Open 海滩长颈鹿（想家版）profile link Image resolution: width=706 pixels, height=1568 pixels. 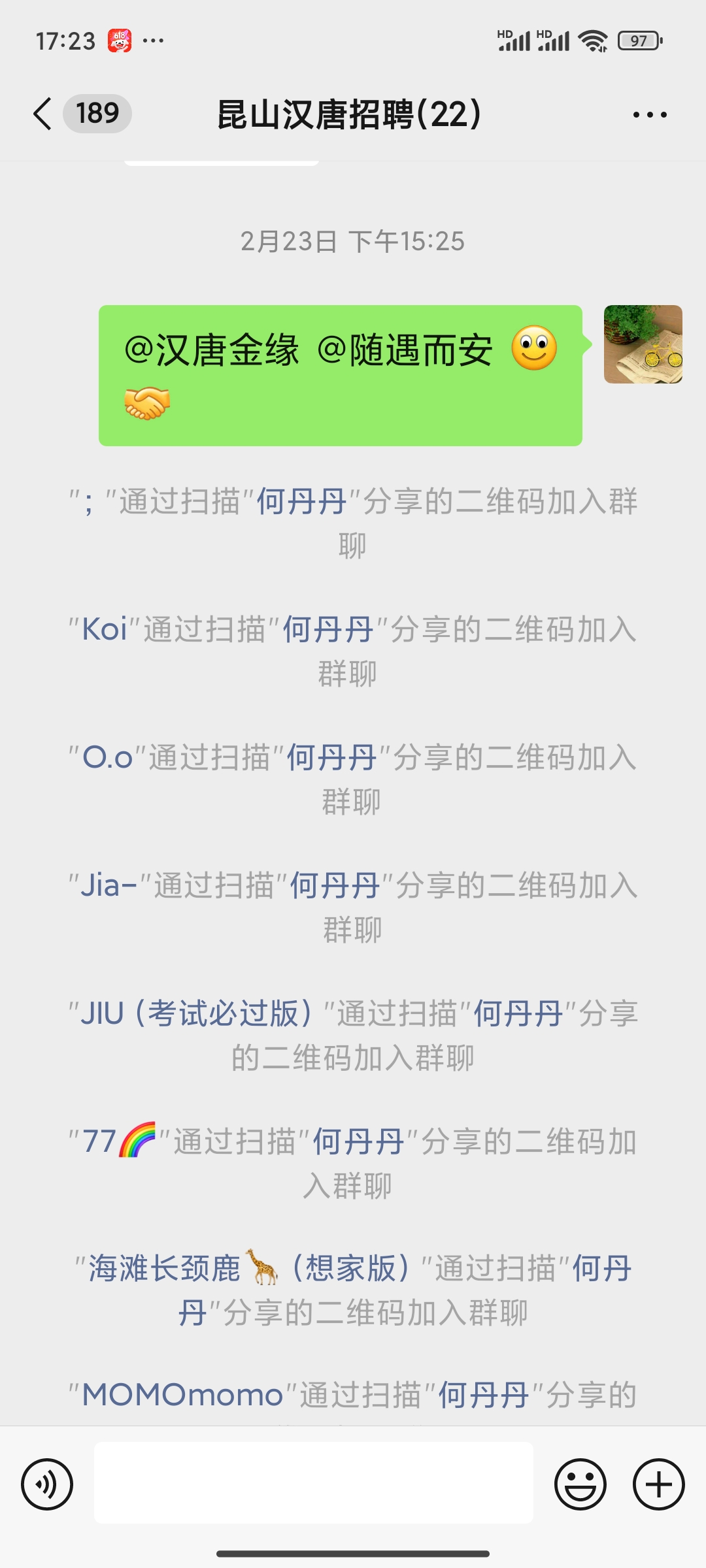click(x=248, y=1269)
